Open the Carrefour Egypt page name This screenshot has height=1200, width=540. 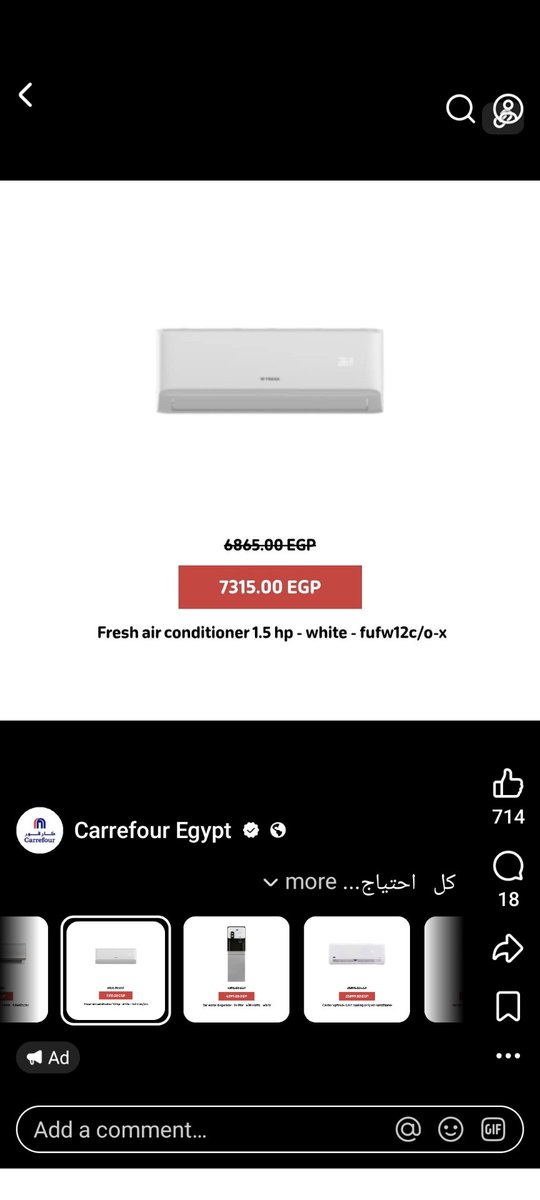click(153, 830)
